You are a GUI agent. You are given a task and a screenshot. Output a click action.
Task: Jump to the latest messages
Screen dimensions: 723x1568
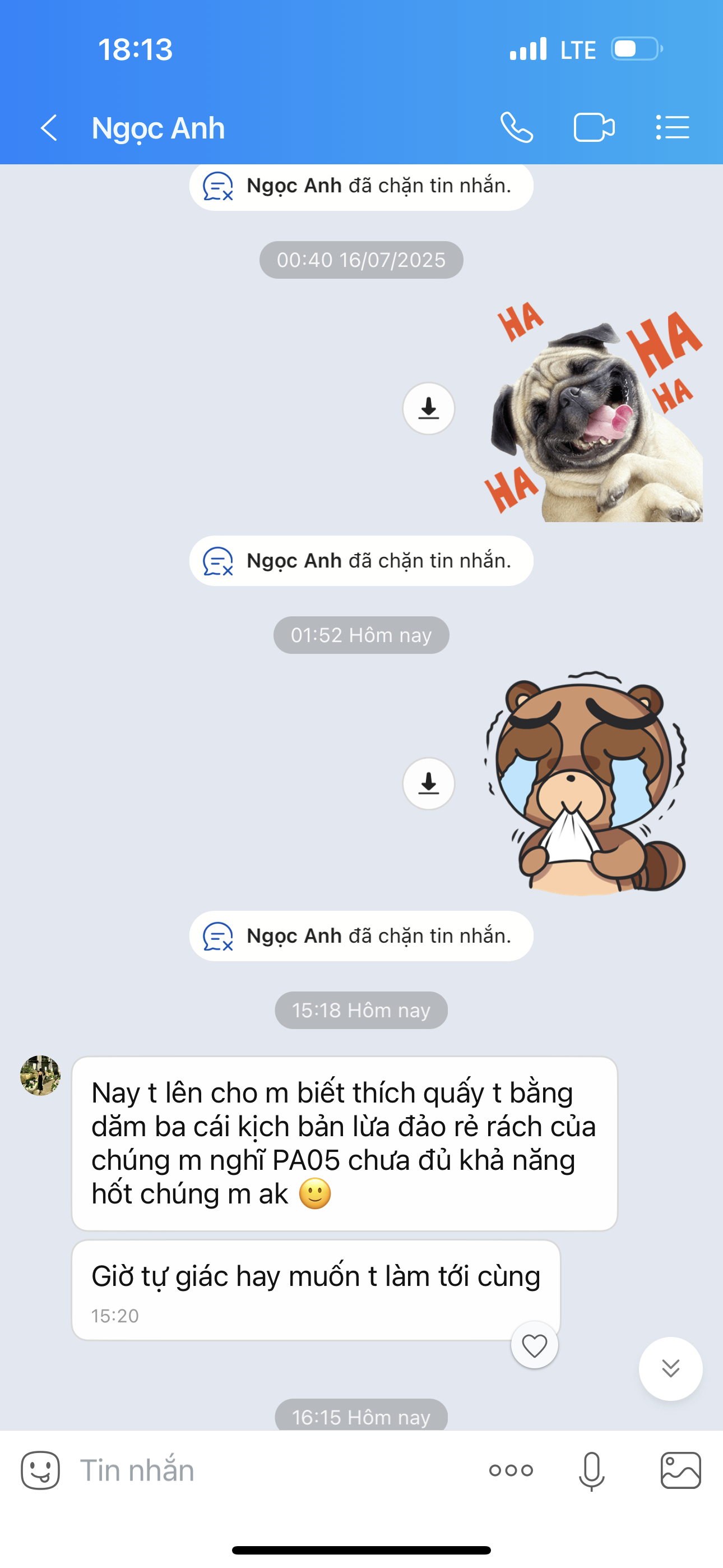670,1368
